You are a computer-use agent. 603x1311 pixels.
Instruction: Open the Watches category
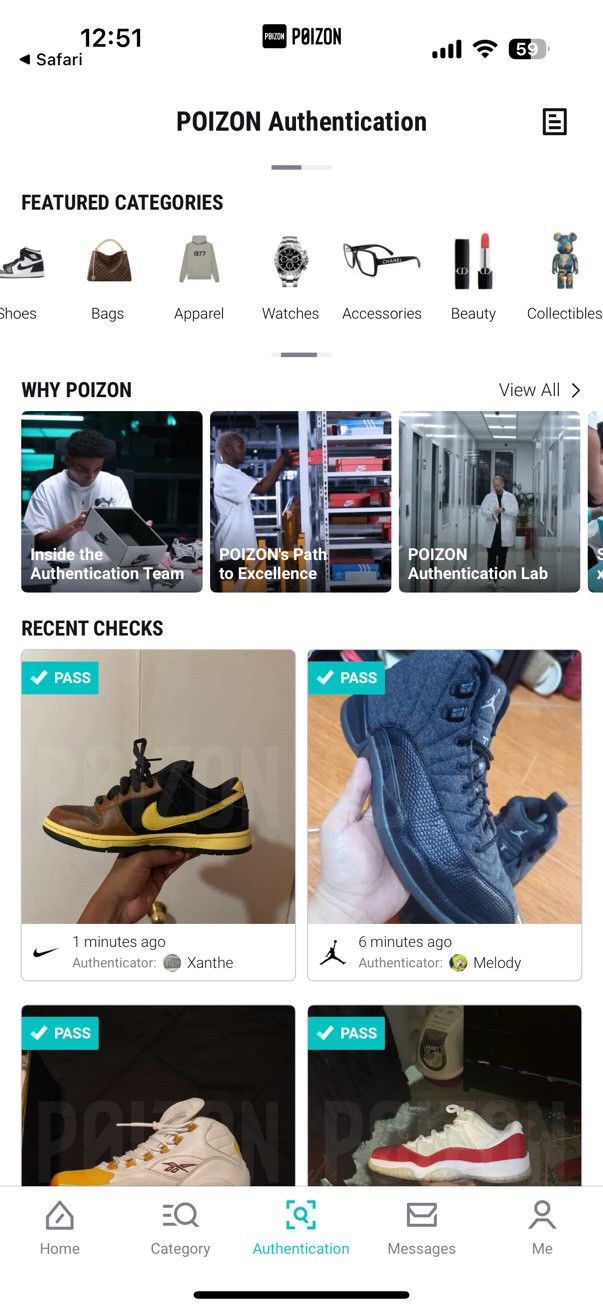click(290, 277)
